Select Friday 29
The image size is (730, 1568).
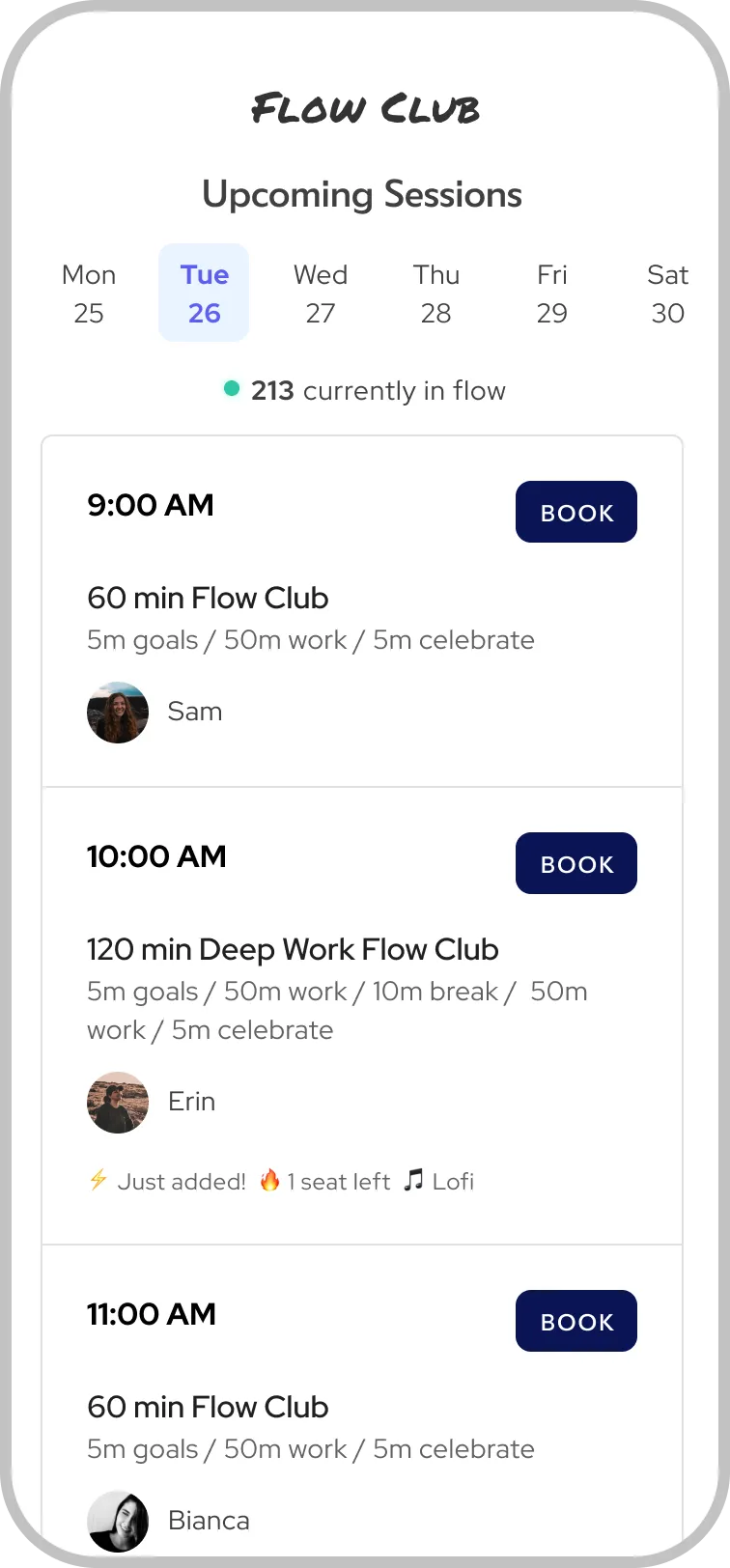point(551,293)
